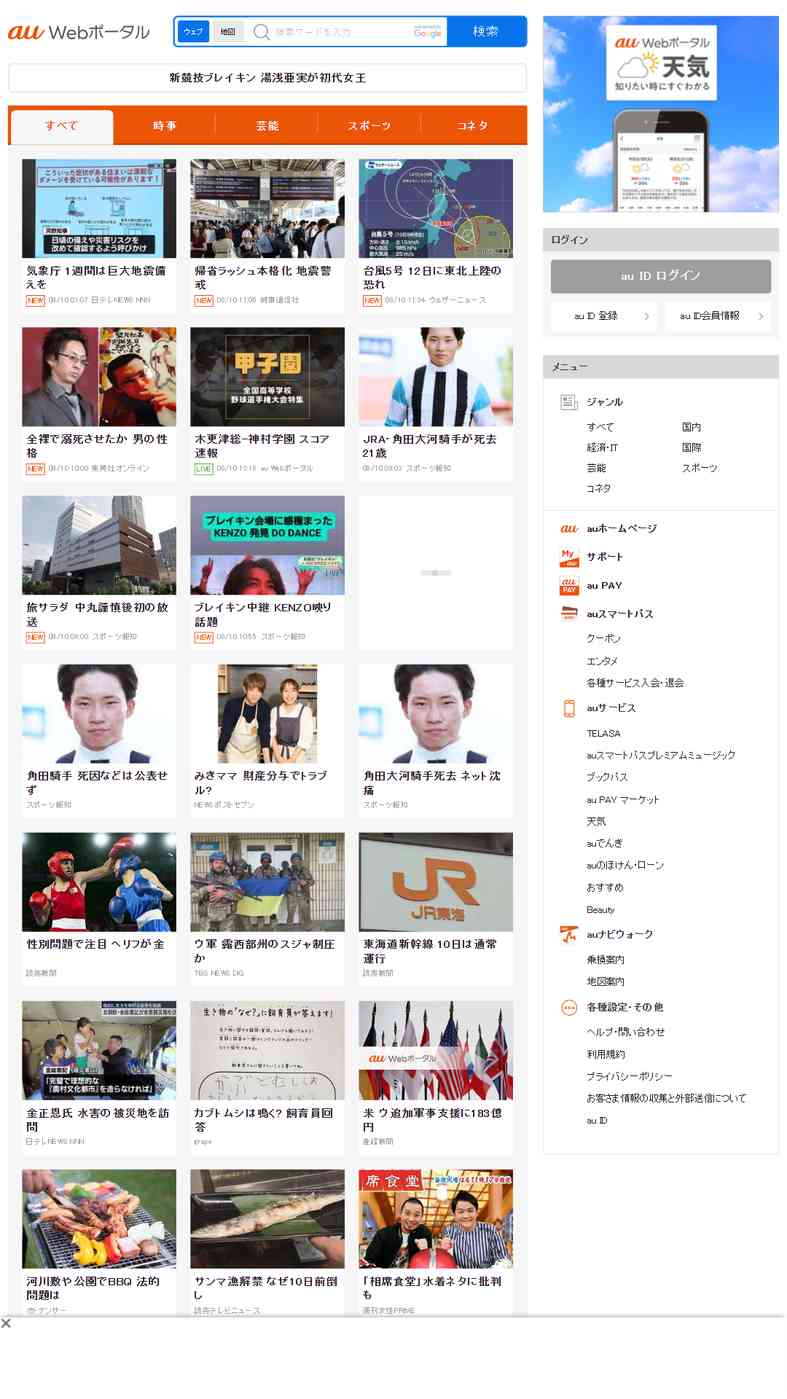Tap the au ID ログイン button
The image size is (787, 1399).
point(661,276)
